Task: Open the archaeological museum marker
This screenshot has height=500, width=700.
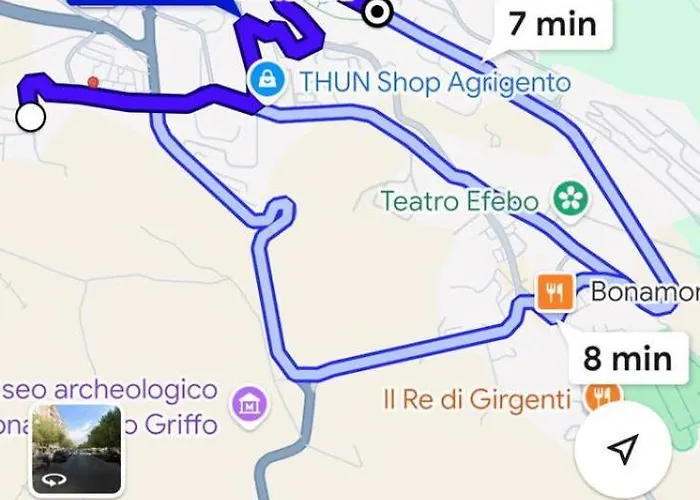Action: 247,405
